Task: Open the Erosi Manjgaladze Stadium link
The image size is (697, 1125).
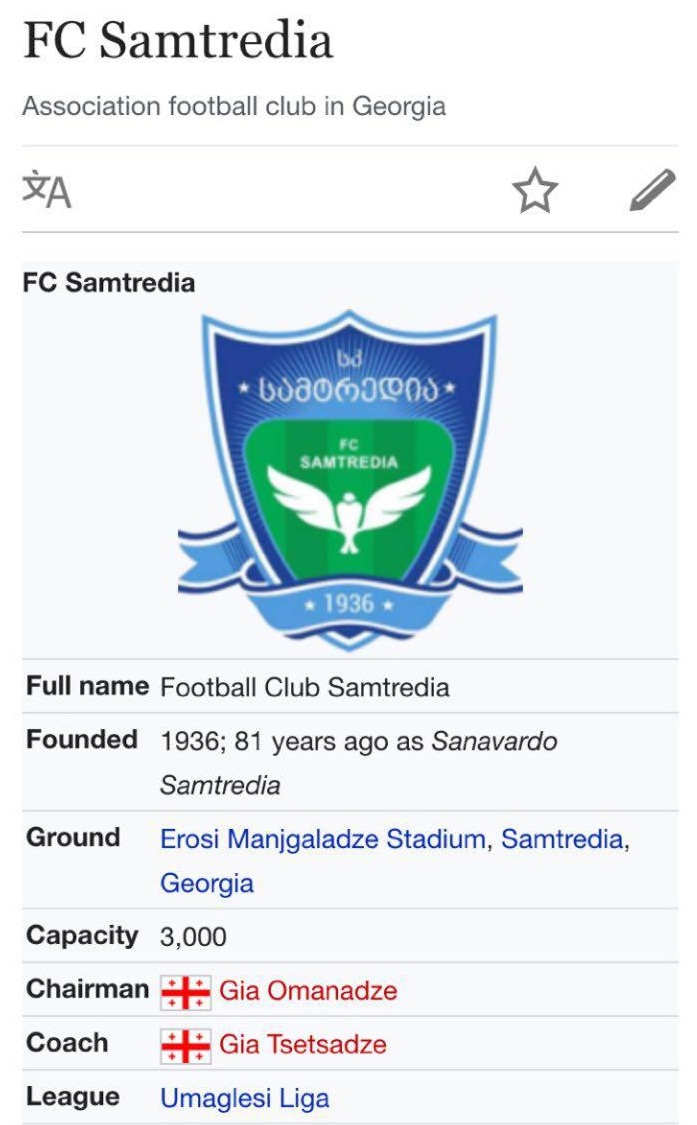Action: point(322,838)
